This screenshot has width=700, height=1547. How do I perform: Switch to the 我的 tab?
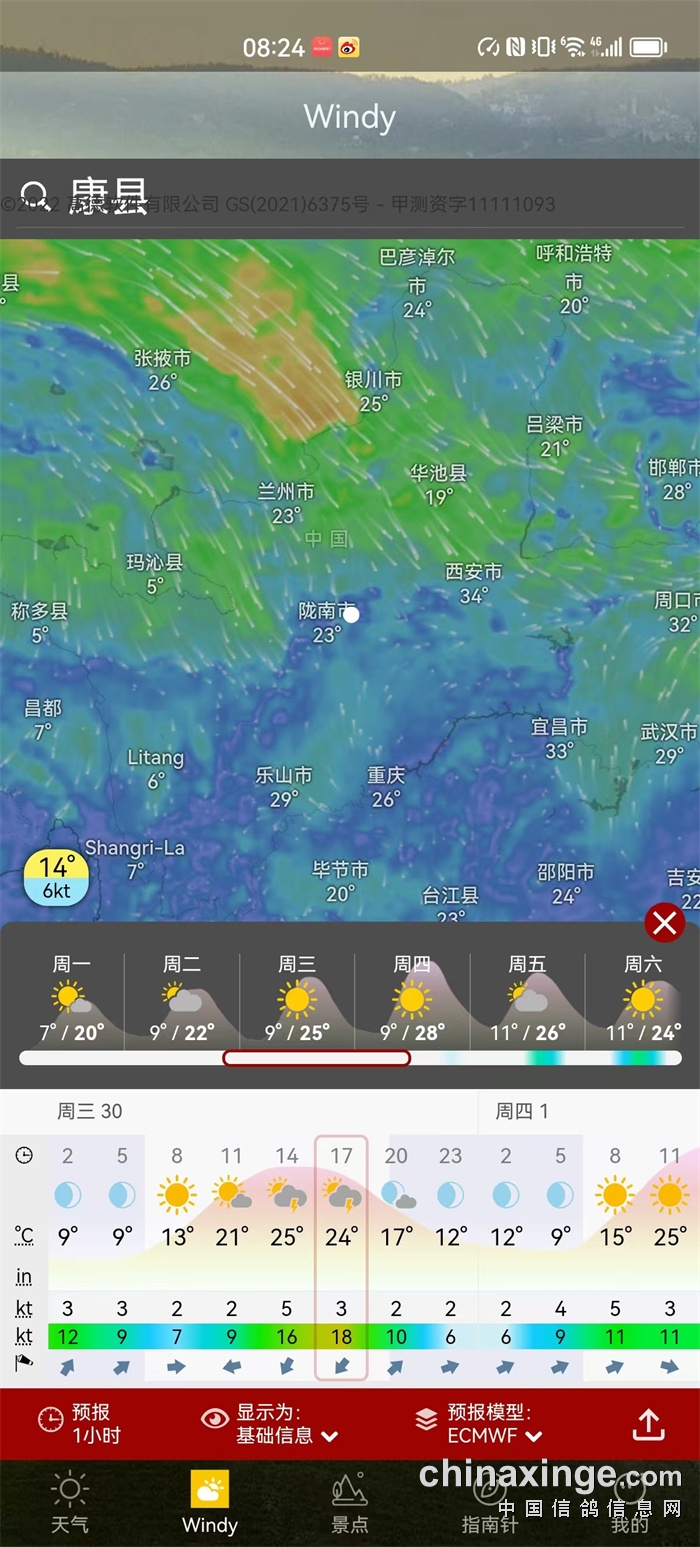pos(630,1503)
